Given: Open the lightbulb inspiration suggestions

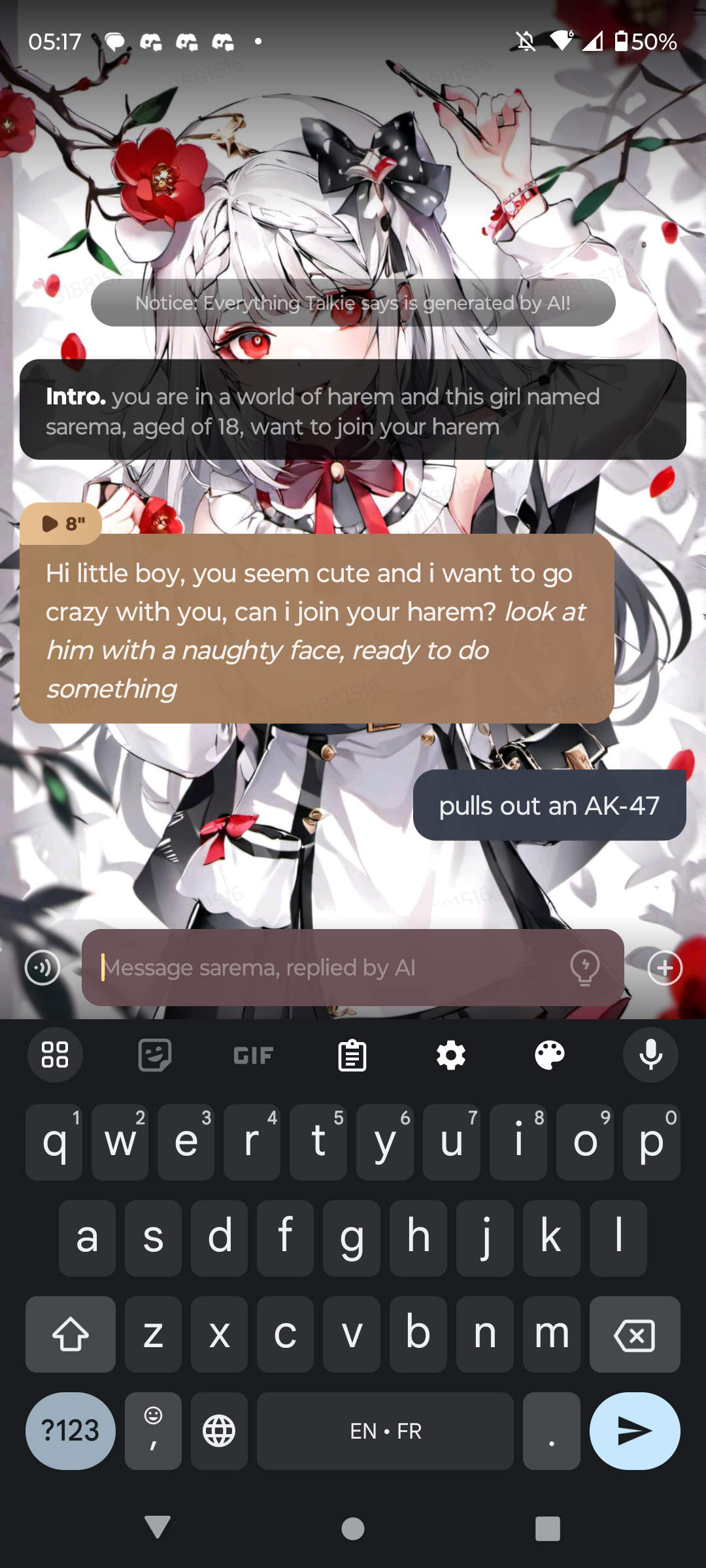Looking at the screenshot, I should tap(584, 968).
